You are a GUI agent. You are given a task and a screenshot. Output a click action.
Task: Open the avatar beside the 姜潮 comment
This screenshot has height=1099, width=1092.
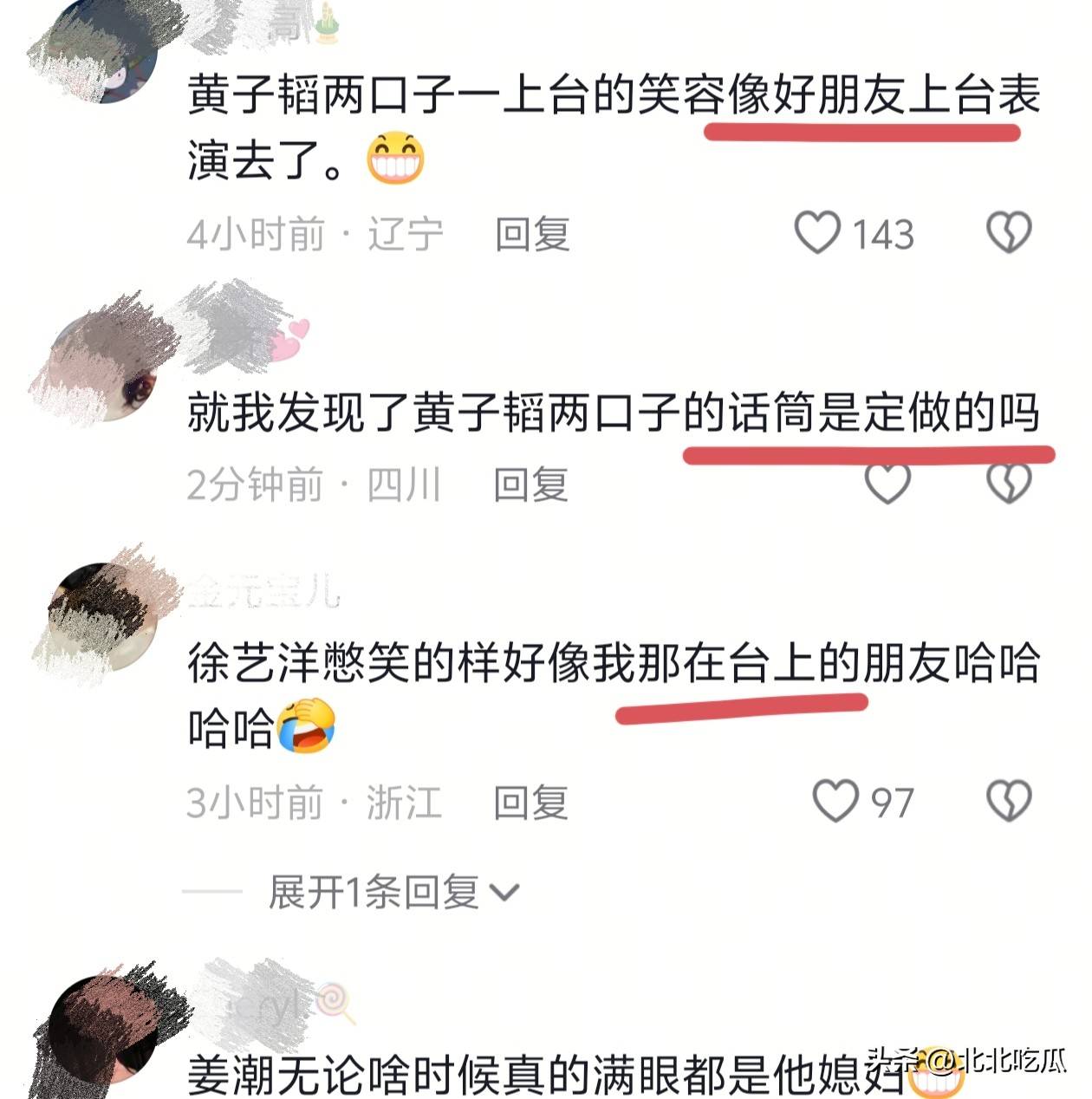coord(102,1031)
